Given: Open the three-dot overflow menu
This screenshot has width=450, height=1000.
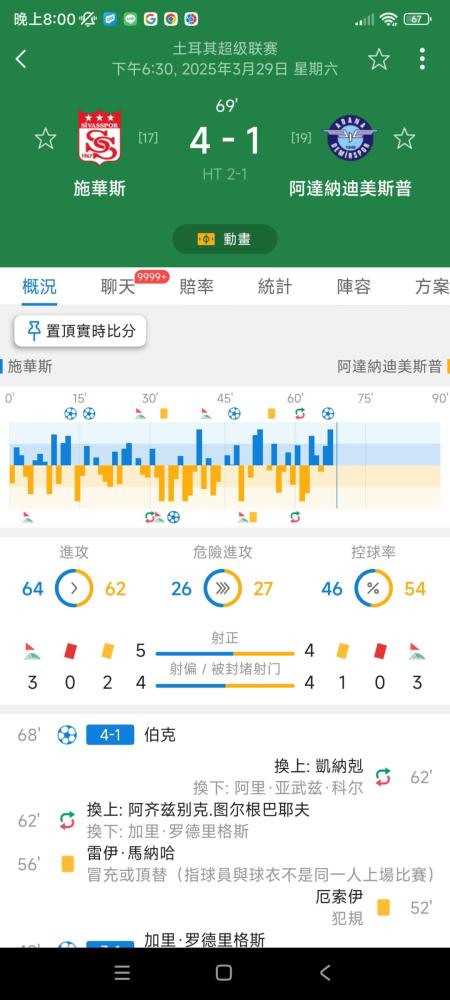Looking at the screenshot, I should (422, 59).
